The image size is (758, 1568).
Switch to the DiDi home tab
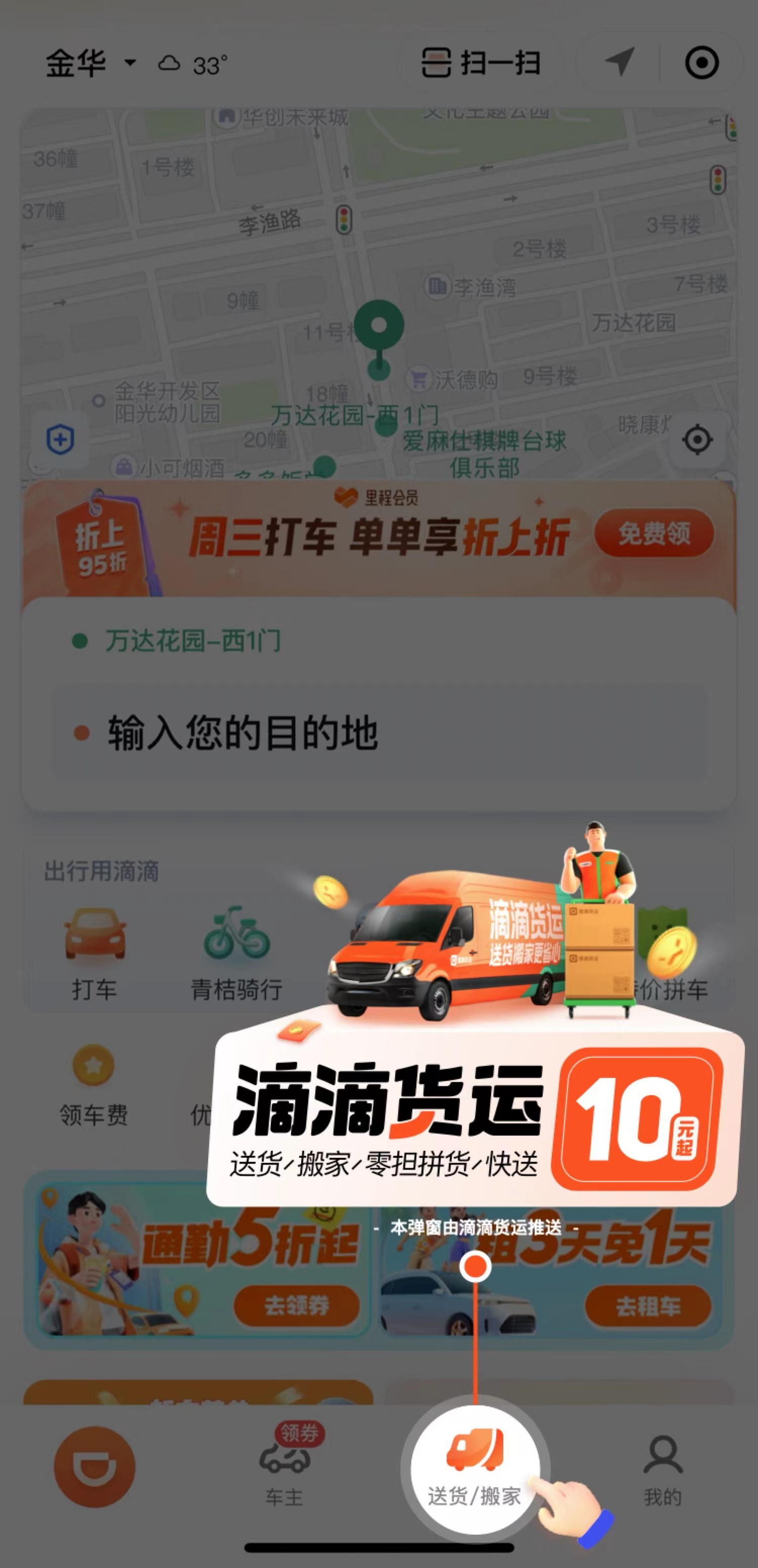[94, 1467]
